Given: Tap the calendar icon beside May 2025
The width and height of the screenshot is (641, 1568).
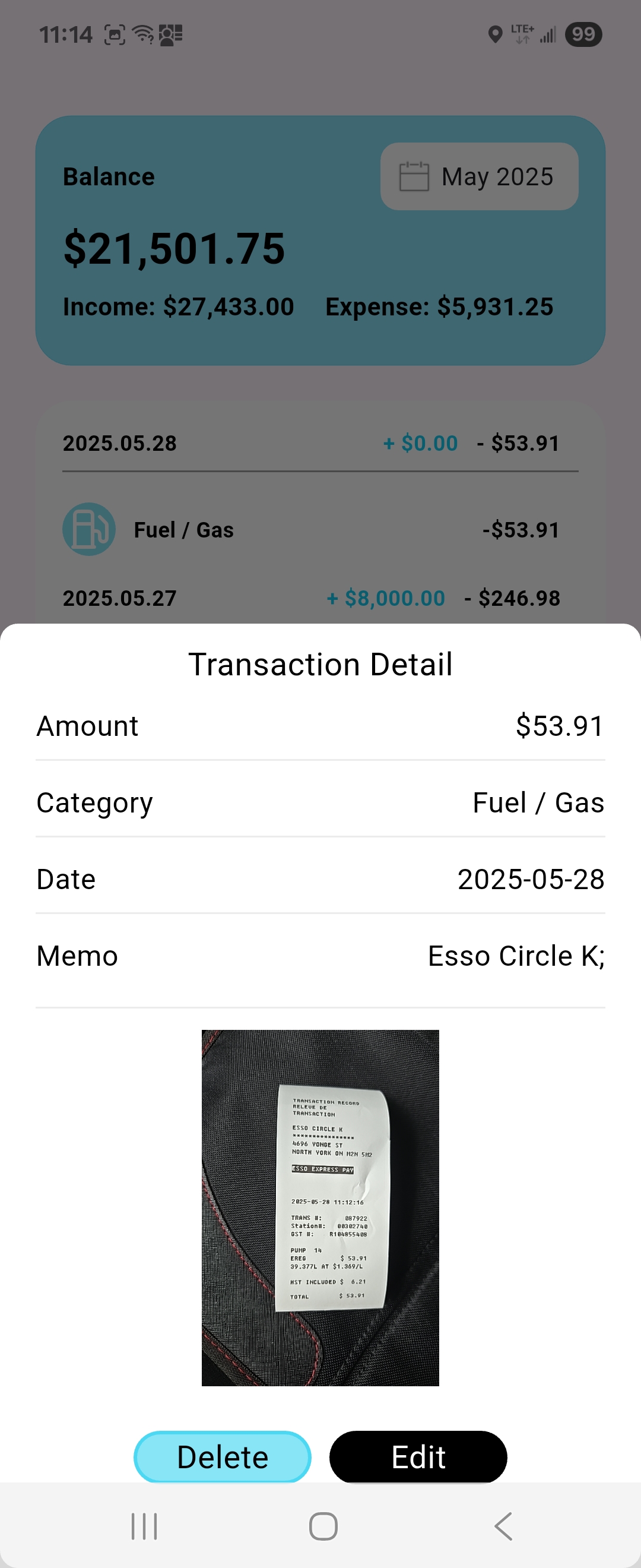Looking at the screenshot, I should click(x=415, y=176).
